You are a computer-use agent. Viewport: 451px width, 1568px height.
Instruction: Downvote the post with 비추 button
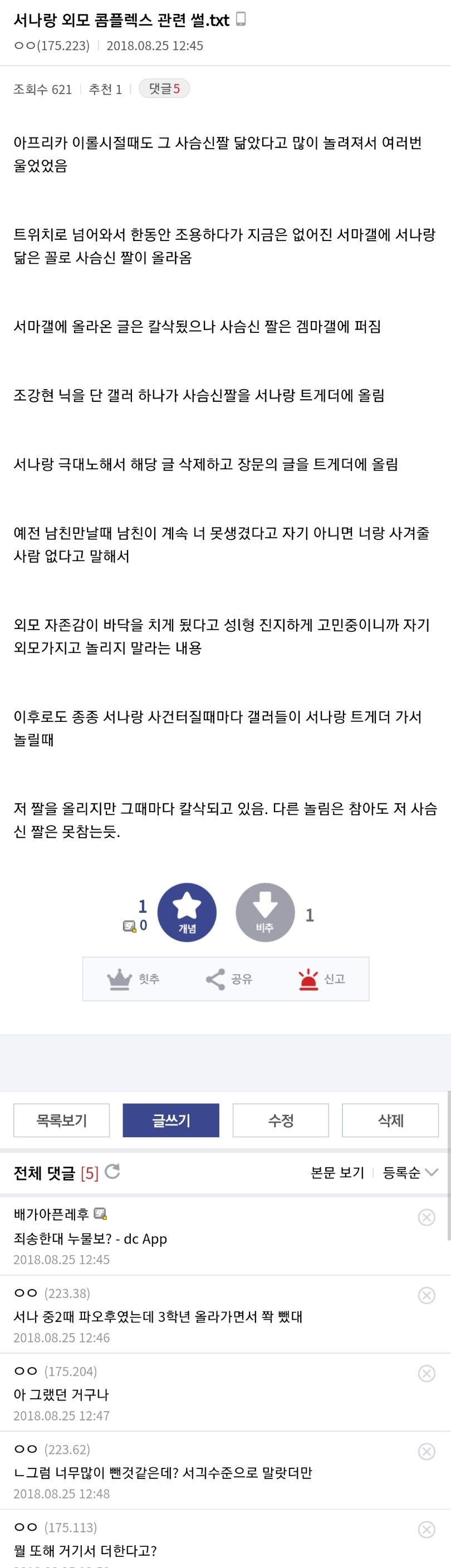tap(265, 912)
